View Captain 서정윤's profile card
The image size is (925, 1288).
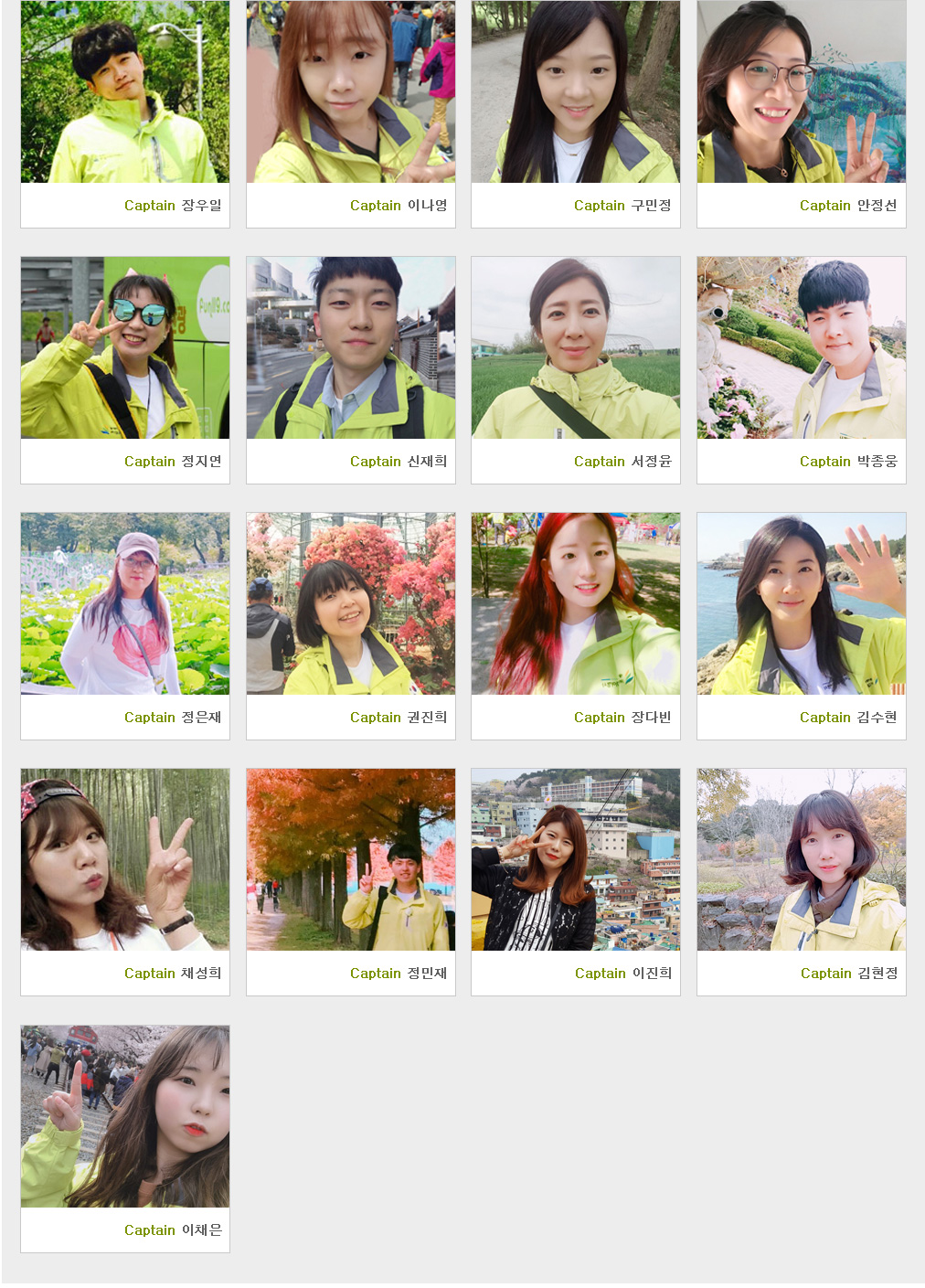click(x=576, y=357)
